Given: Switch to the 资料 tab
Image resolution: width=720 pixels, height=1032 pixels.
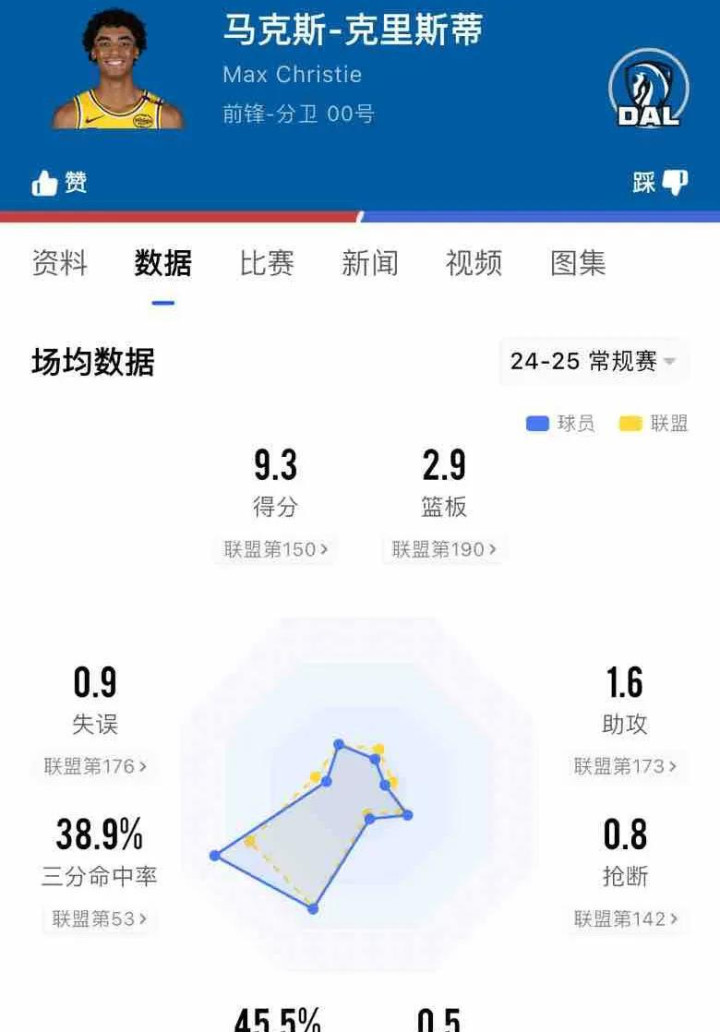Looking at the screenshot, I should click(x=60, y=263).
